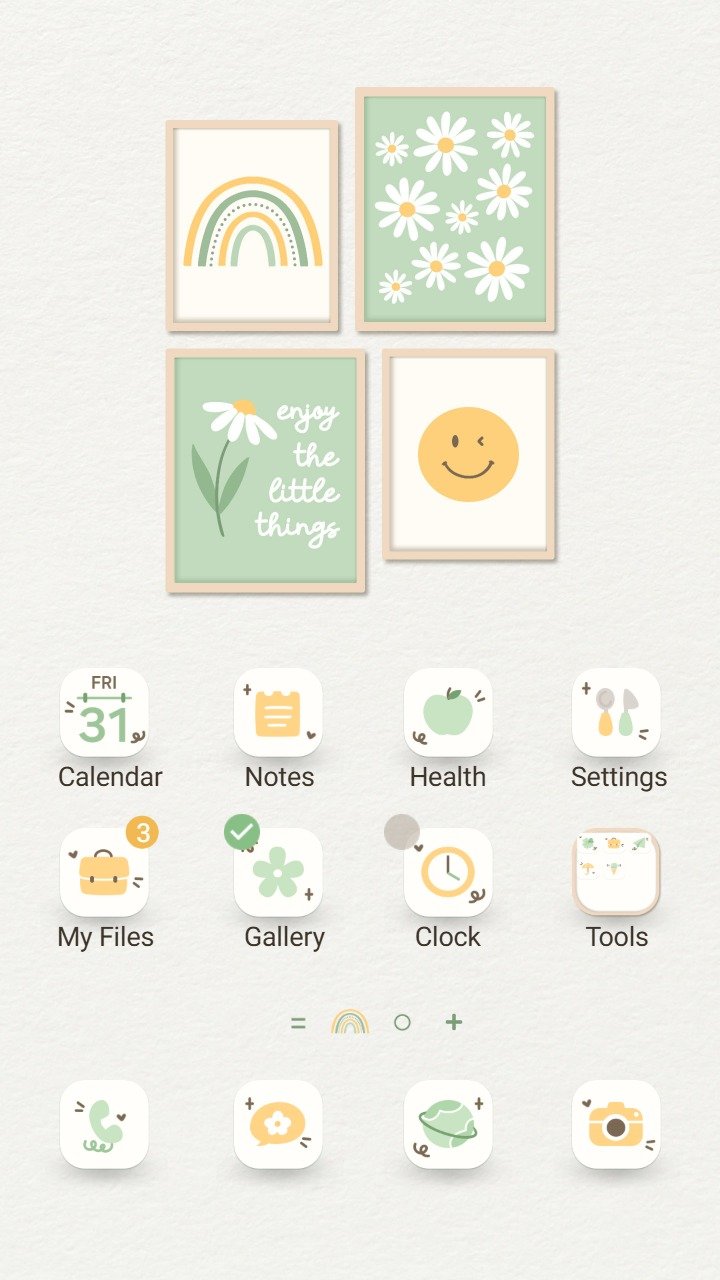Open the camera from the dock
Screen dimensions: 720x1280
tap(616, 1124)
